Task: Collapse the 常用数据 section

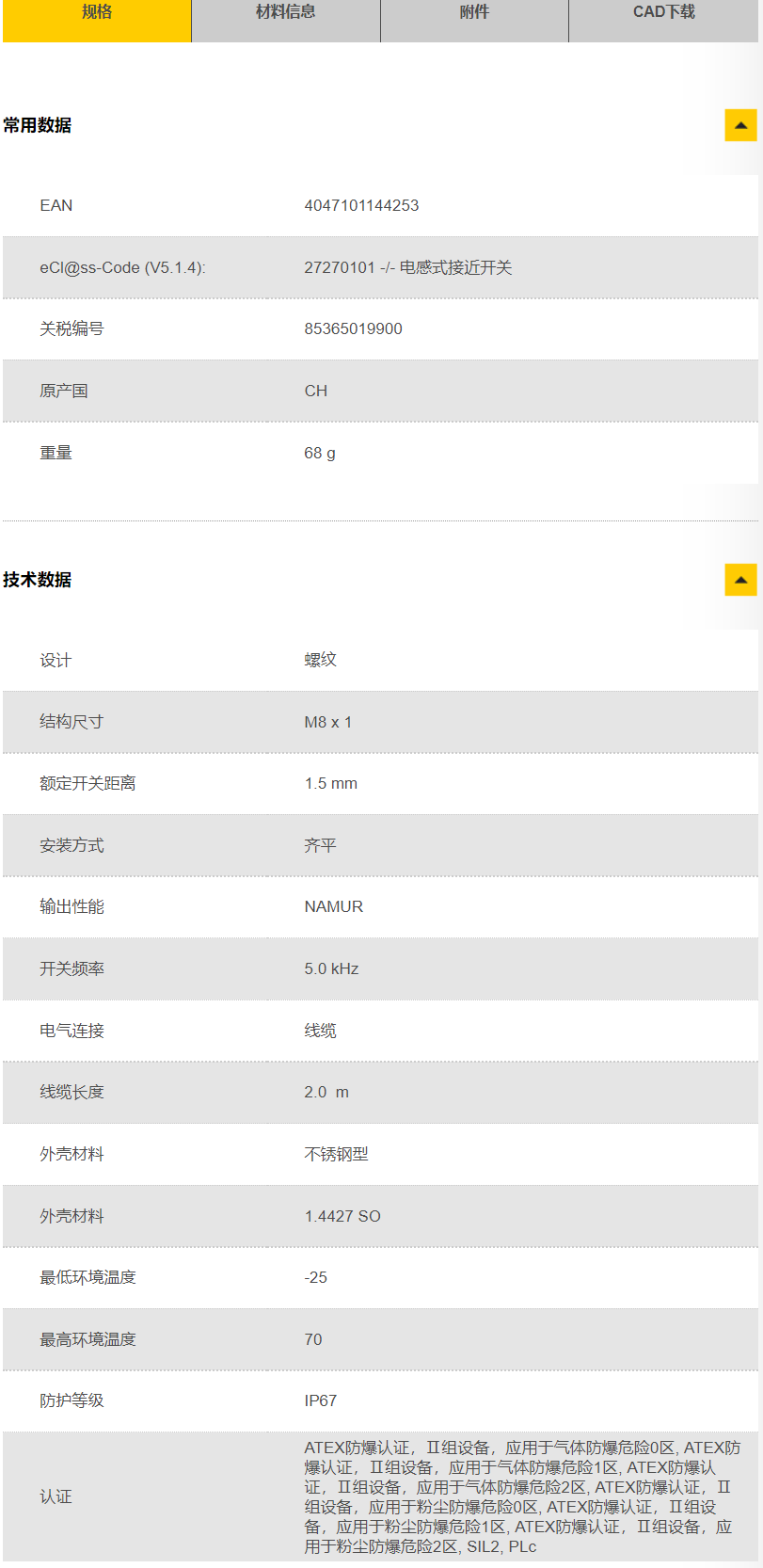Action: pos(740,125)
